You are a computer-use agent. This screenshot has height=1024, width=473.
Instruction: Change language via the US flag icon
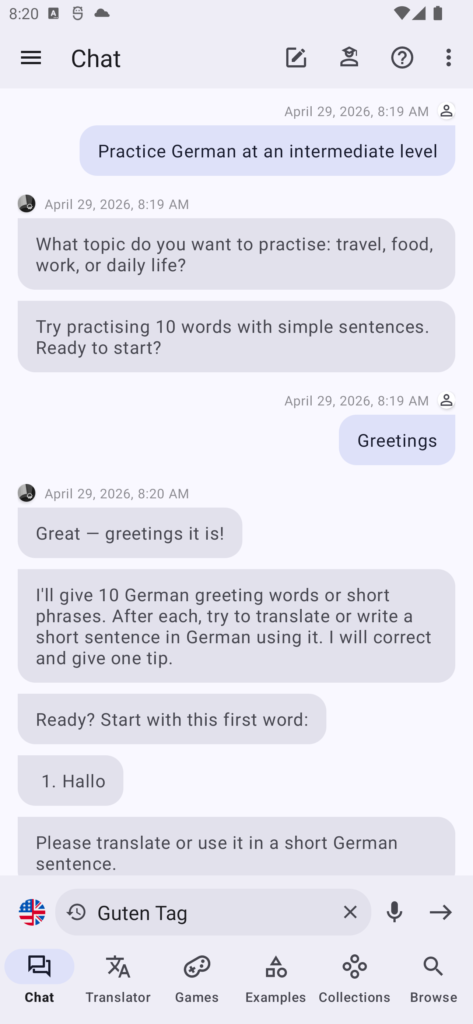point(32,912)
